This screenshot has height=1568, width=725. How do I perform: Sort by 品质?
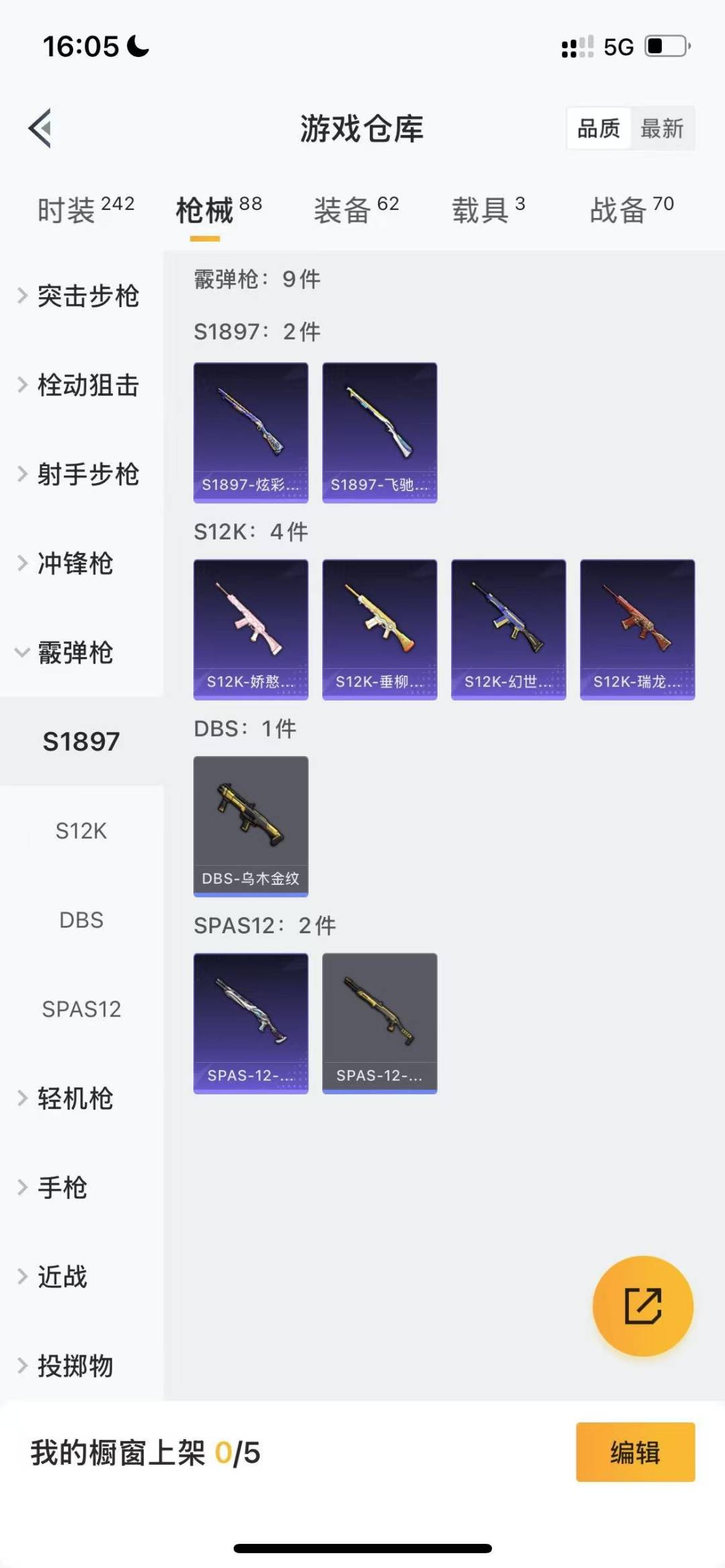pos(598,128)
